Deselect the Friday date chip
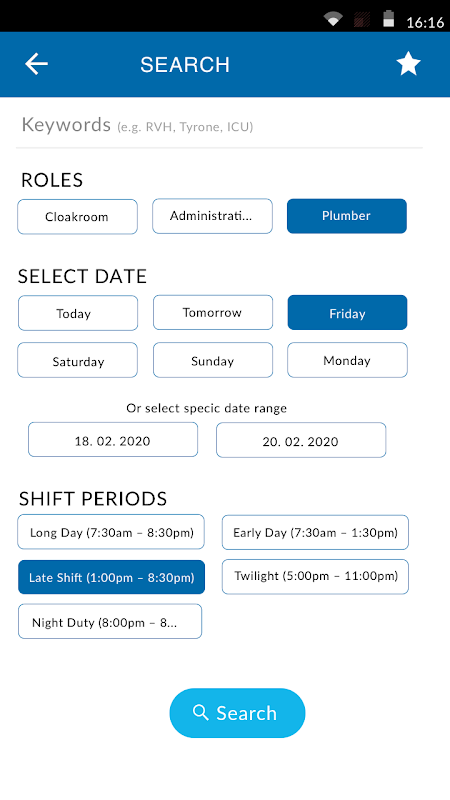The image size is (450, 800). (347, 313)
